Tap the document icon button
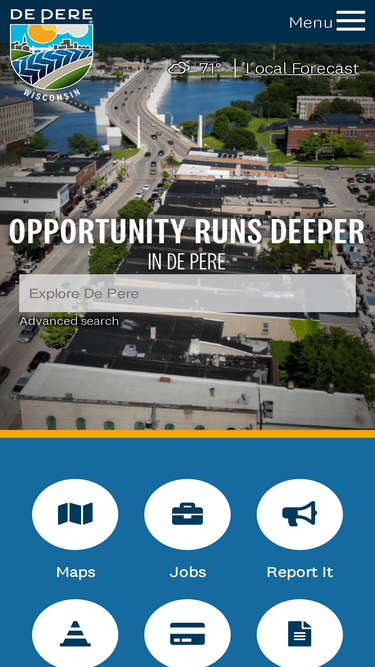 pyautogui.click(x=300, y=633)
